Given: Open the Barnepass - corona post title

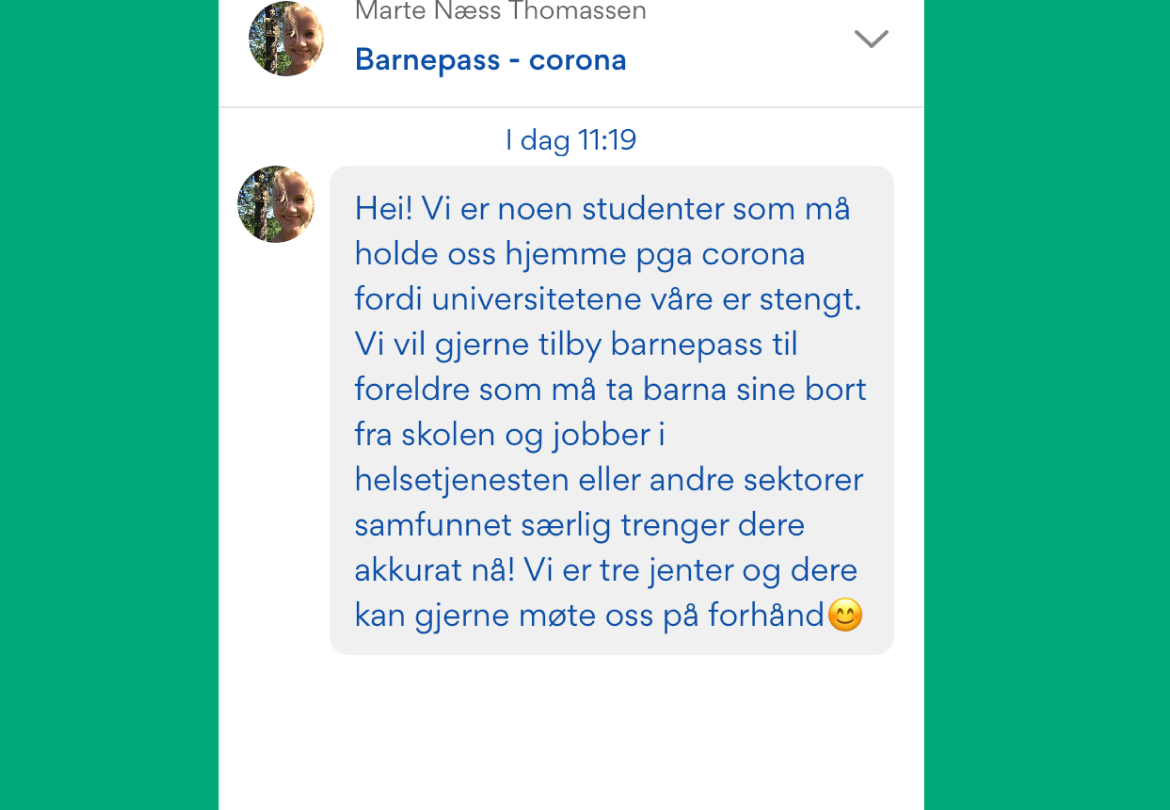Looking at the screenshot, I should (x=490, y=60).
